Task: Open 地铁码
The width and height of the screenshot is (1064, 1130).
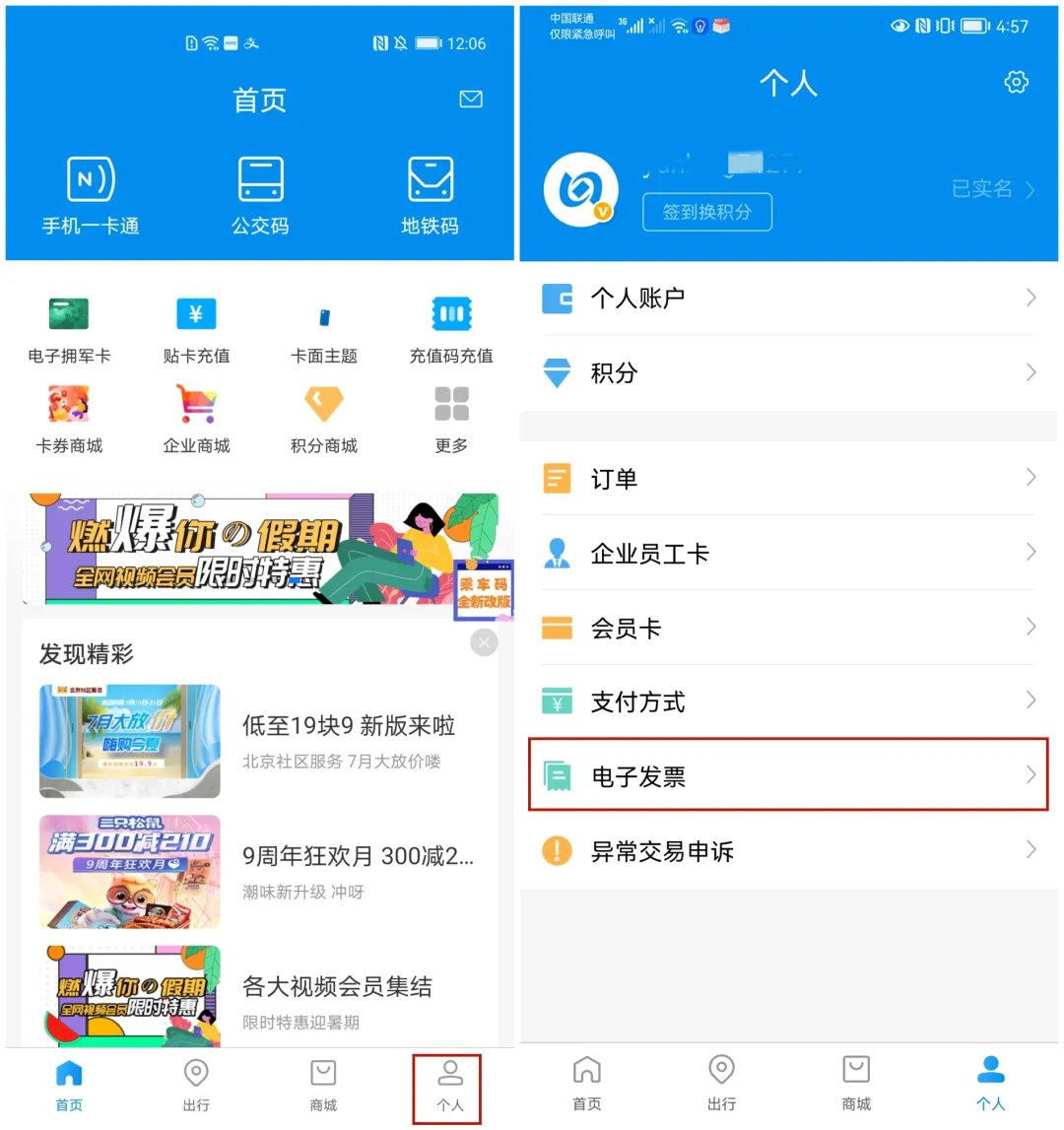Action: (x=430, y=195)
